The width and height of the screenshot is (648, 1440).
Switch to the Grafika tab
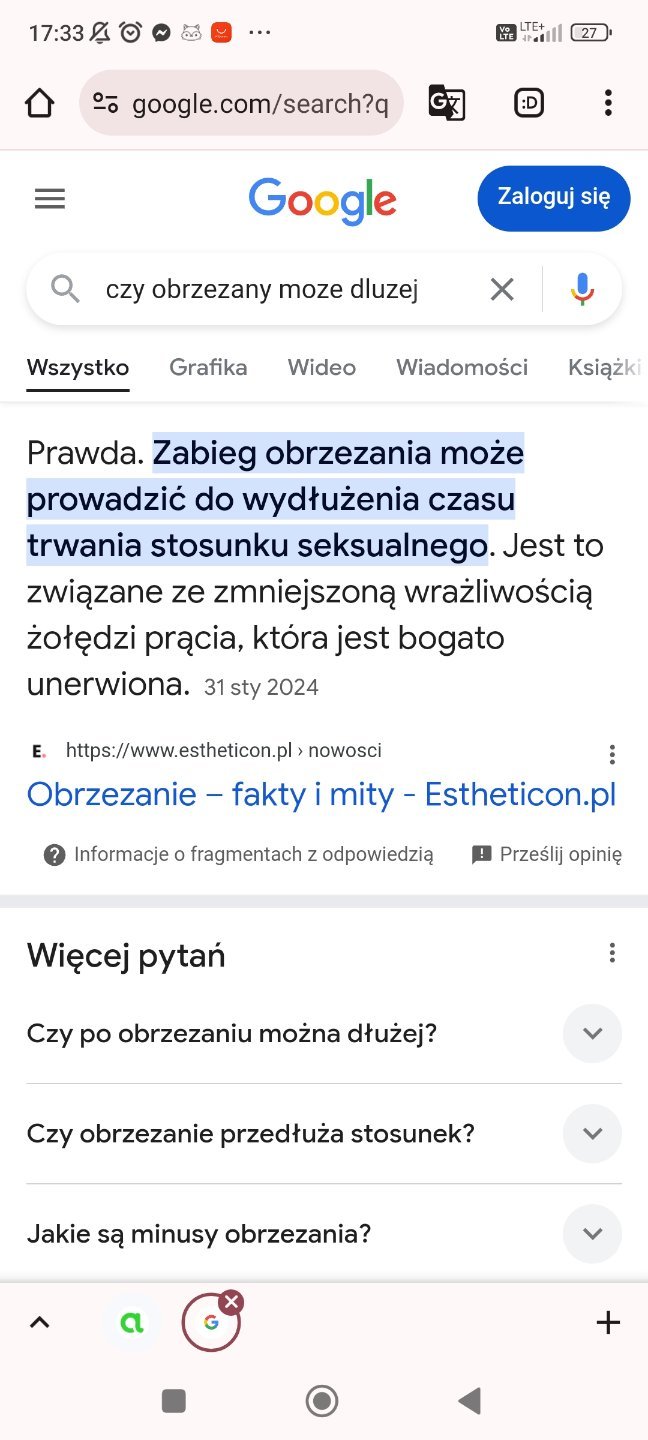[x=208, y=367]
